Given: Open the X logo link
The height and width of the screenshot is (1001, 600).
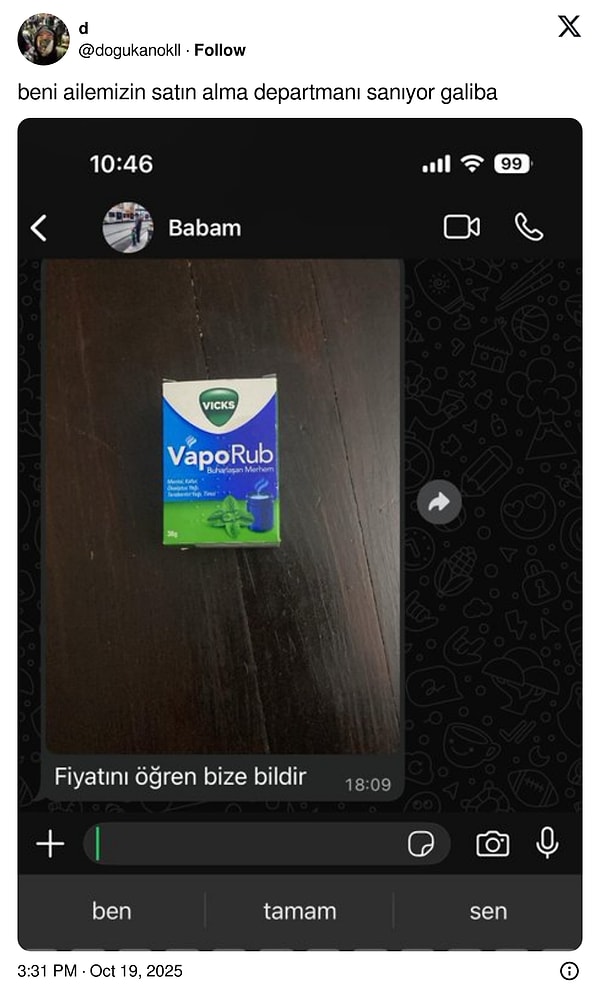Looking at the screenshot, I should click(x=569, y=27).
